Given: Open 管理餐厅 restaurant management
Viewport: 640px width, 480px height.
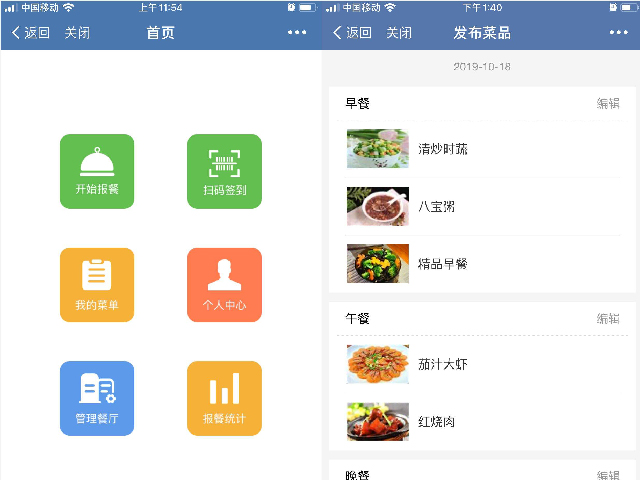Looking at the screenshot, I should coord(97,398).
